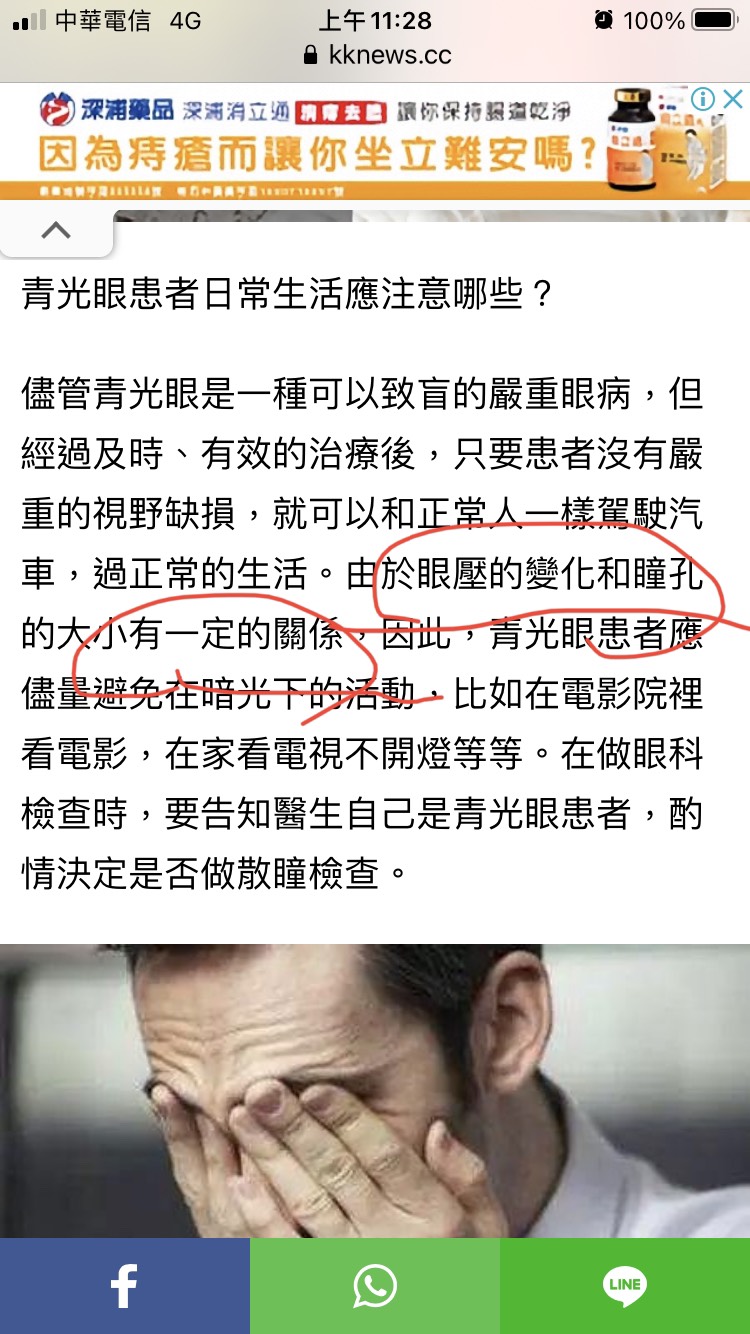Tap the upward chevron collapse tab
The image size is (750, 1334).
pyautogui.click(x=56, y=231)
